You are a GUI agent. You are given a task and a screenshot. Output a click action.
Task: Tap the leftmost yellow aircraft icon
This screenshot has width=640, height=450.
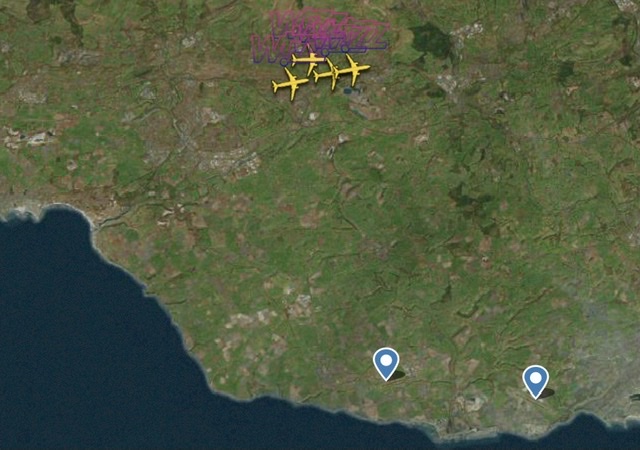tap(290, 84)
